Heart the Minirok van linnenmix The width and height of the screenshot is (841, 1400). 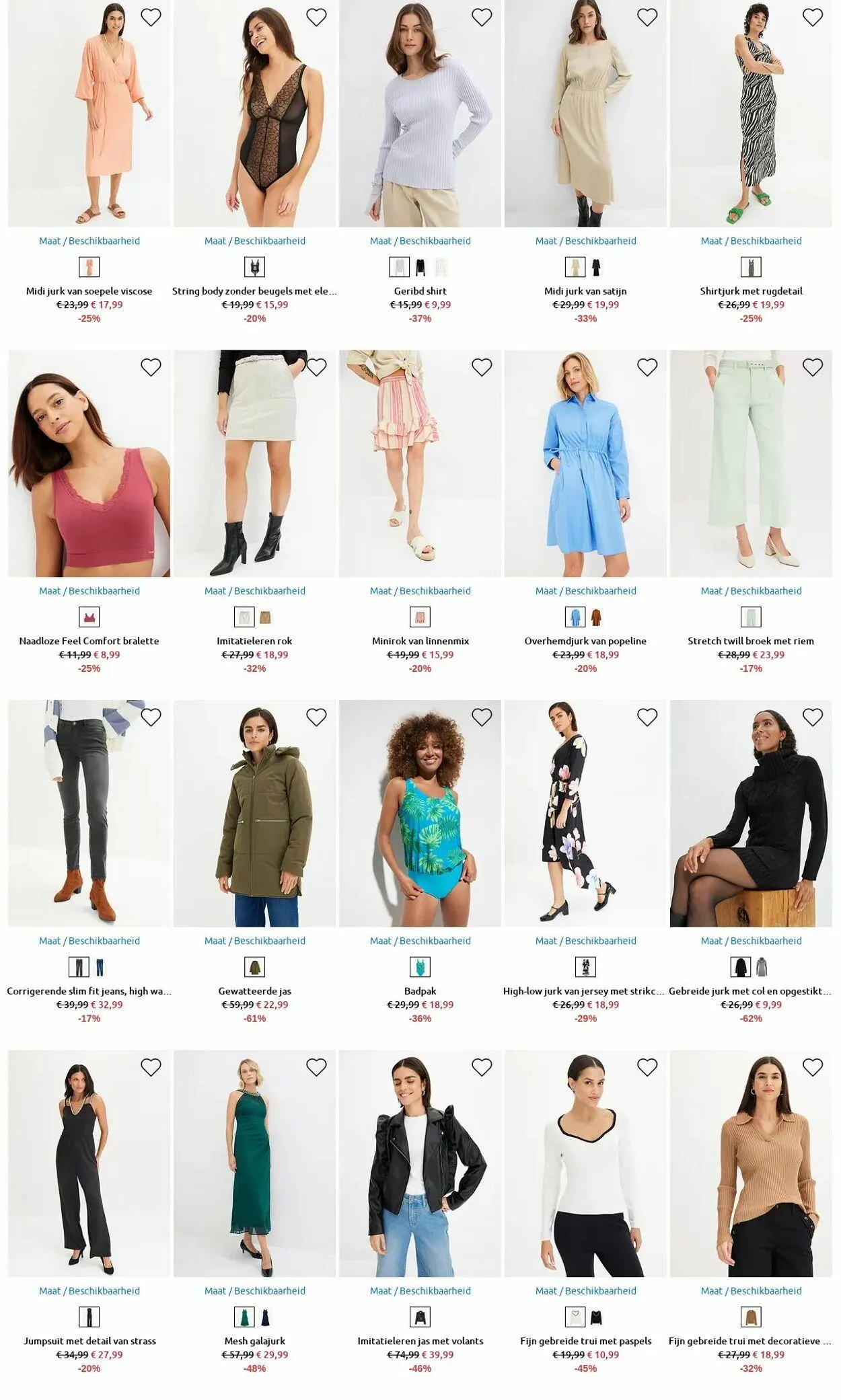click(x=482, y=367)
